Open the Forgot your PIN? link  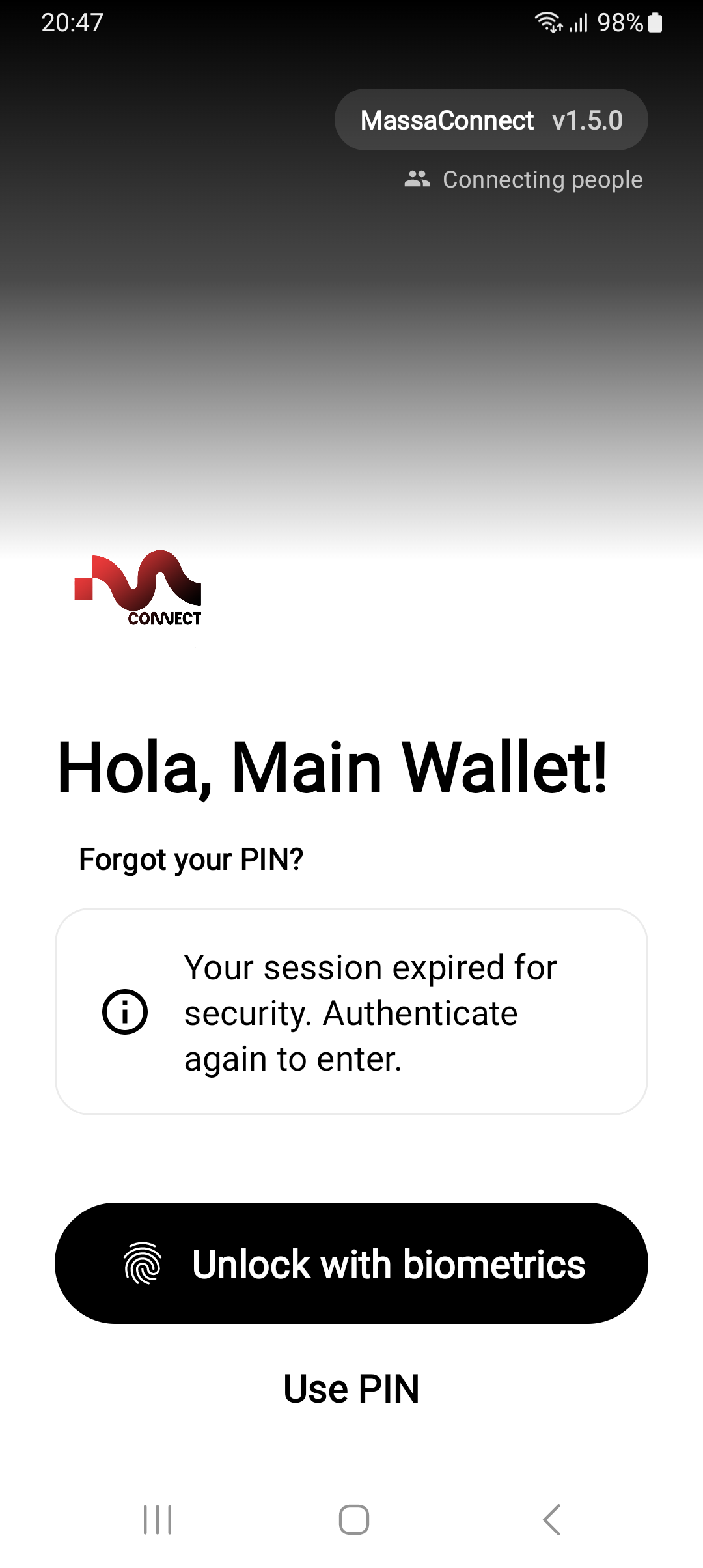coord(191,860)
